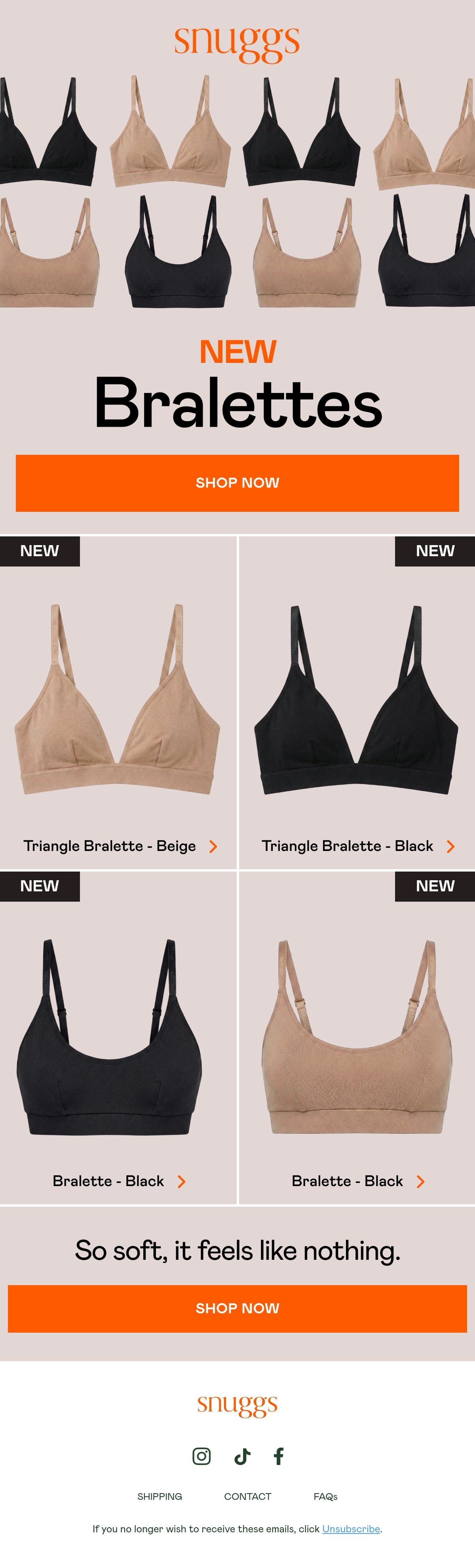Viewport: 475px width, 1568px height.
Task: Tap Shop Now below the NEW Bralettes heading
Action: click(x=237, y=483)
